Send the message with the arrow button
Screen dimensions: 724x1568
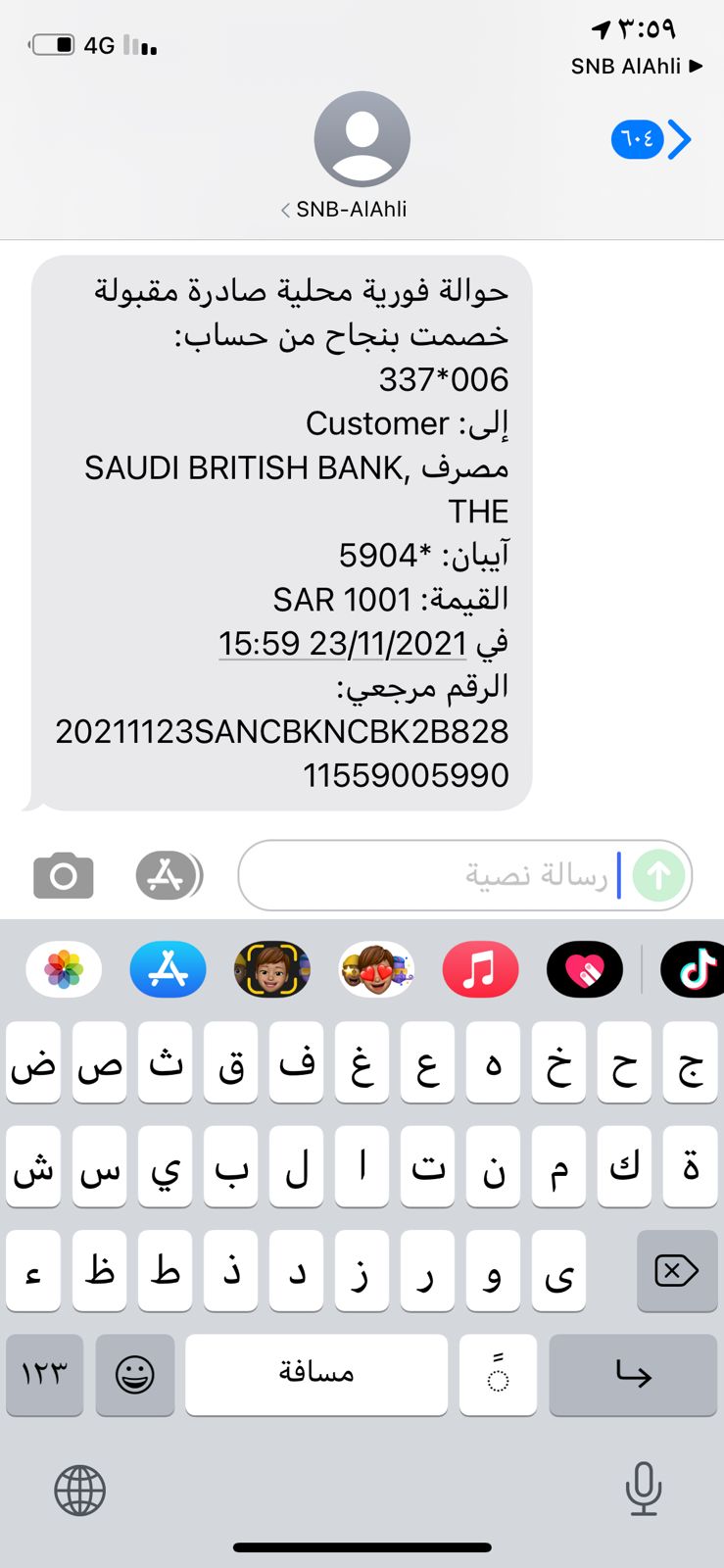coord(658,875)
